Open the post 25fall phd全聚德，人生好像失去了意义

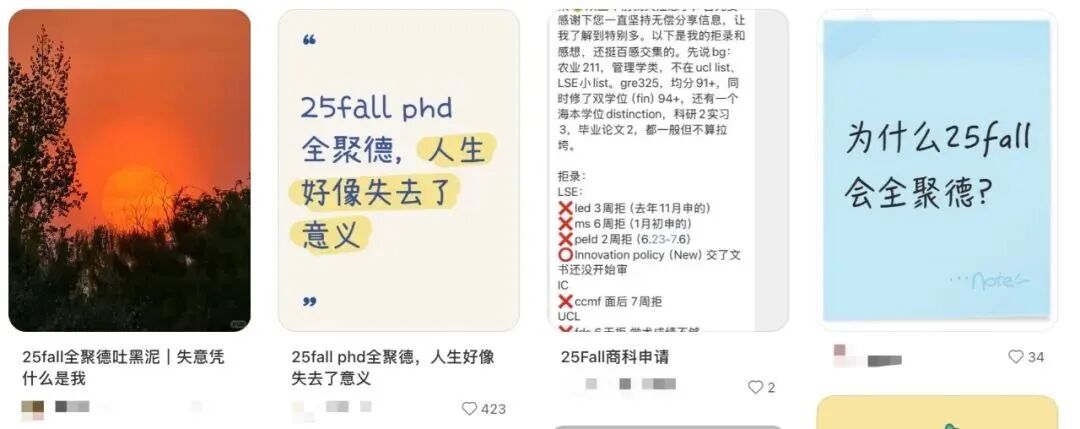coord(398,170)
